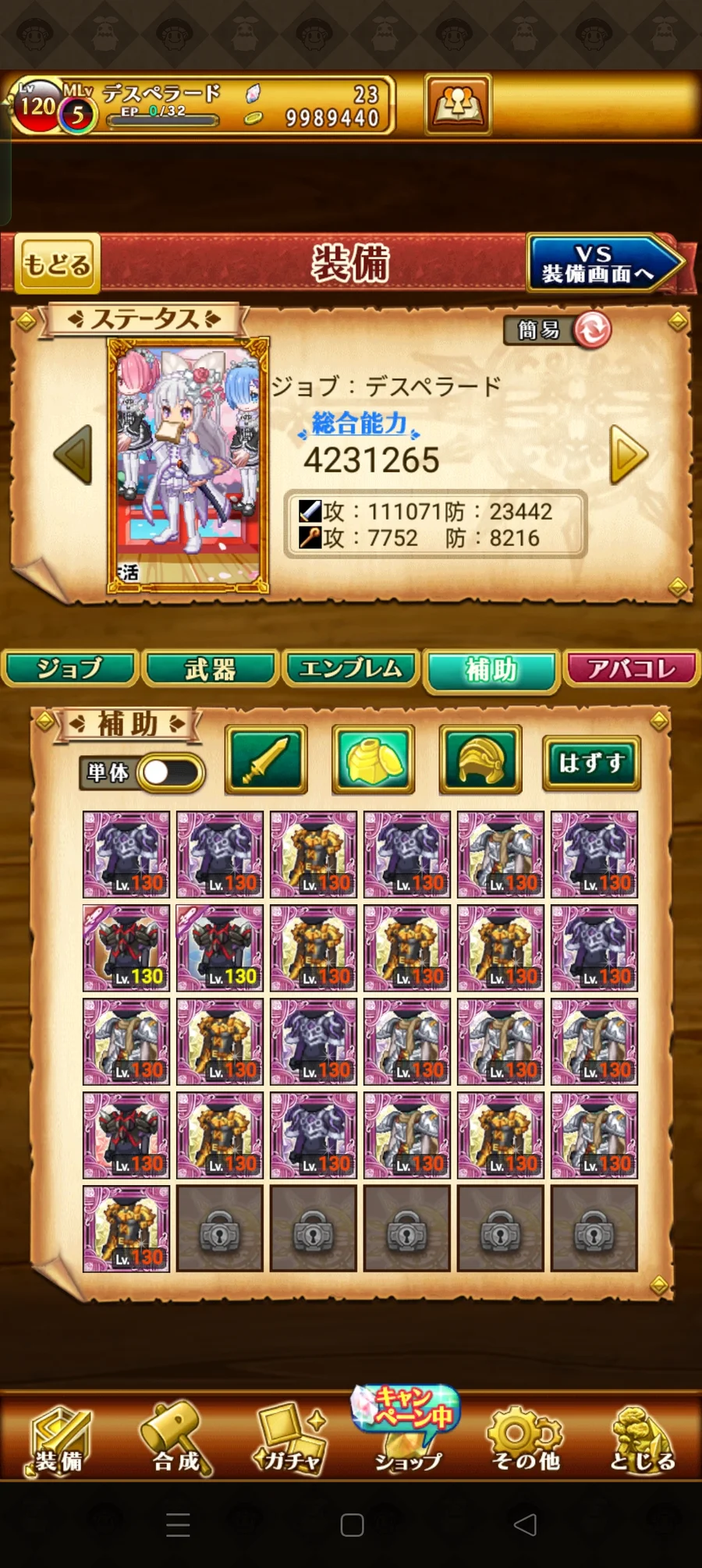Toggle the 簡易 status view switch
Image resolution: width=702 pixels, height=1568 pixels.
591,330
